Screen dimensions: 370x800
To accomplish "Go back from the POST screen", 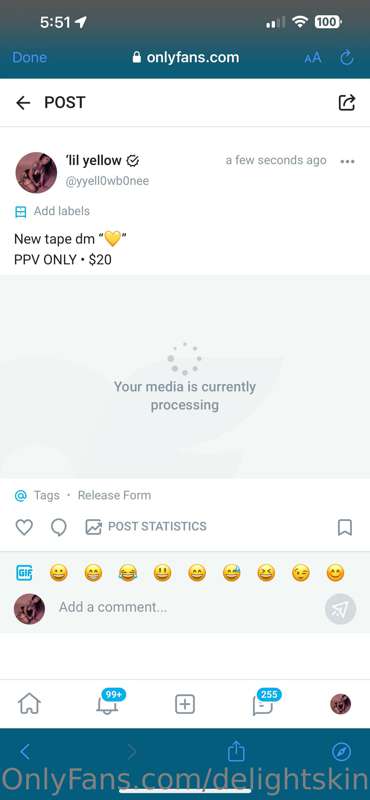I will tap(23, 103).
